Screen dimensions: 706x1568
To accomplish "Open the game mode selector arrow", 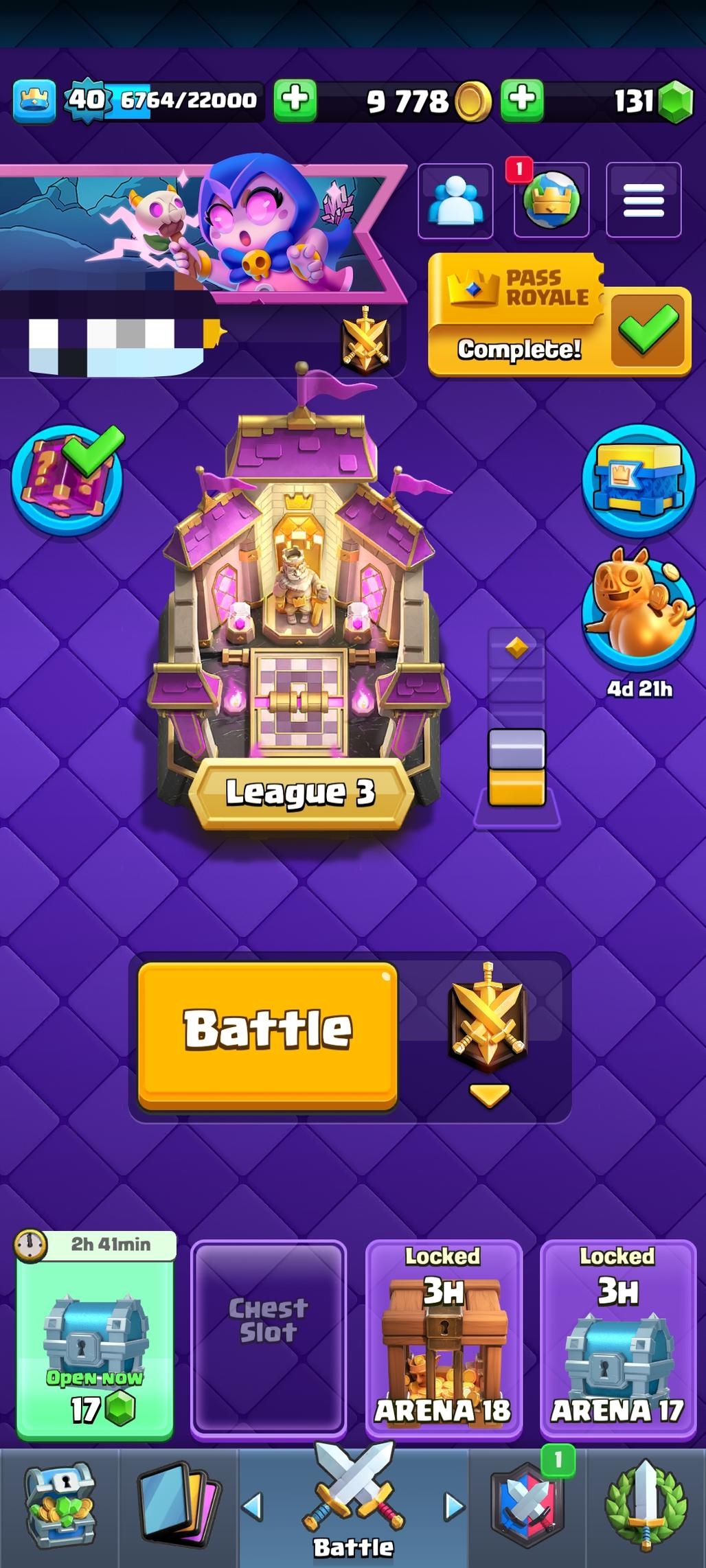I will tap(488, 1094).
